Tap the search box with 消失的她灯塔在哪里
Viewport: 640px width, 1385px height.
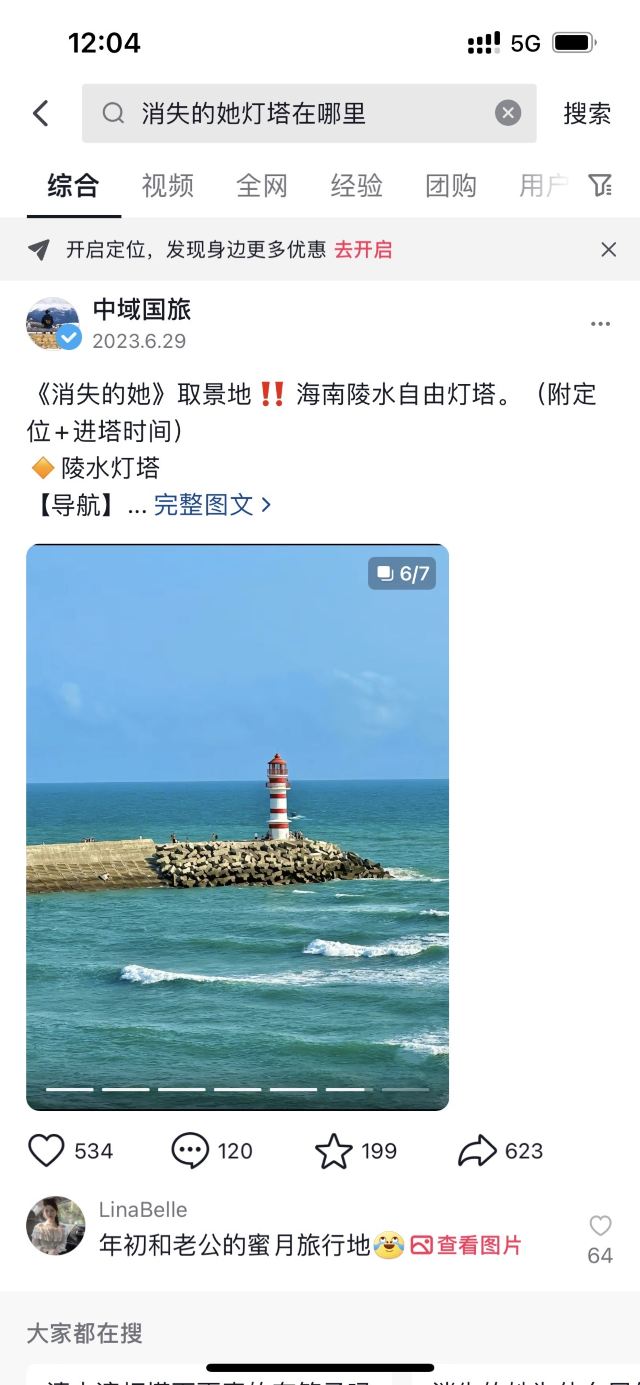click(x=300, y=114)
